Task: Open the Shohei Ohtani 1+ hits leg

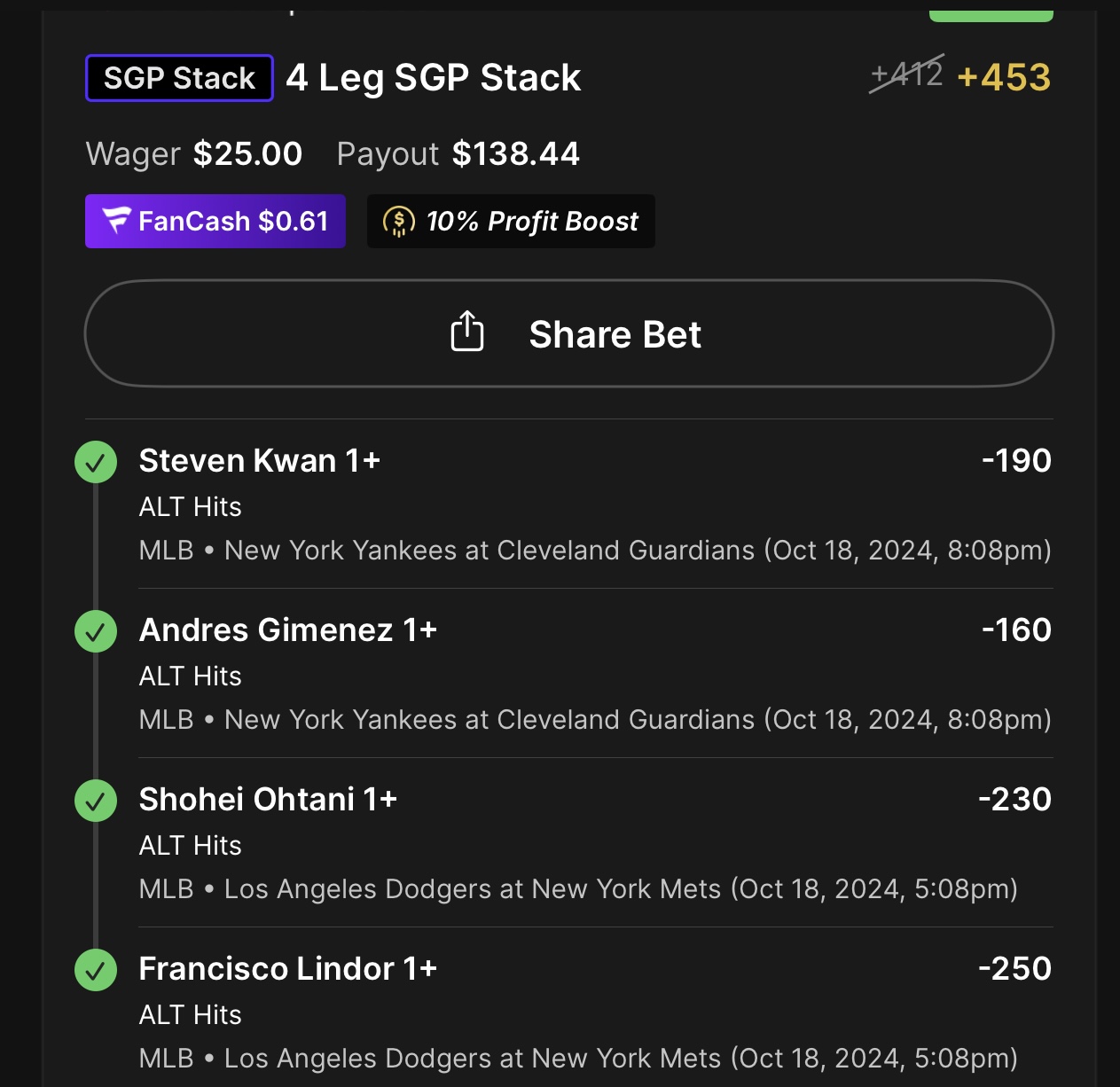Action: pos(268,800)
